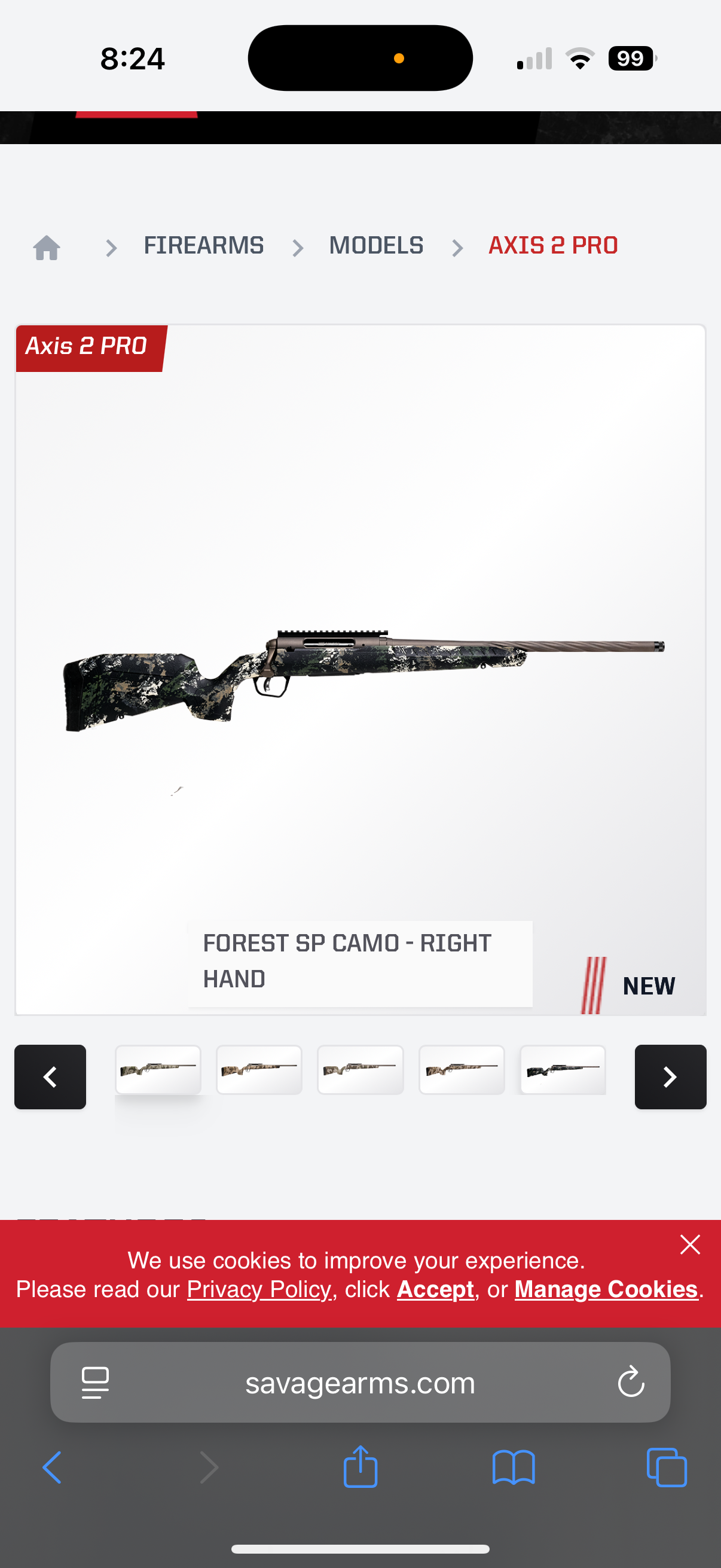Screen dimensions: 721x1568
Task: Share this page
Action: click(360, 1467)
